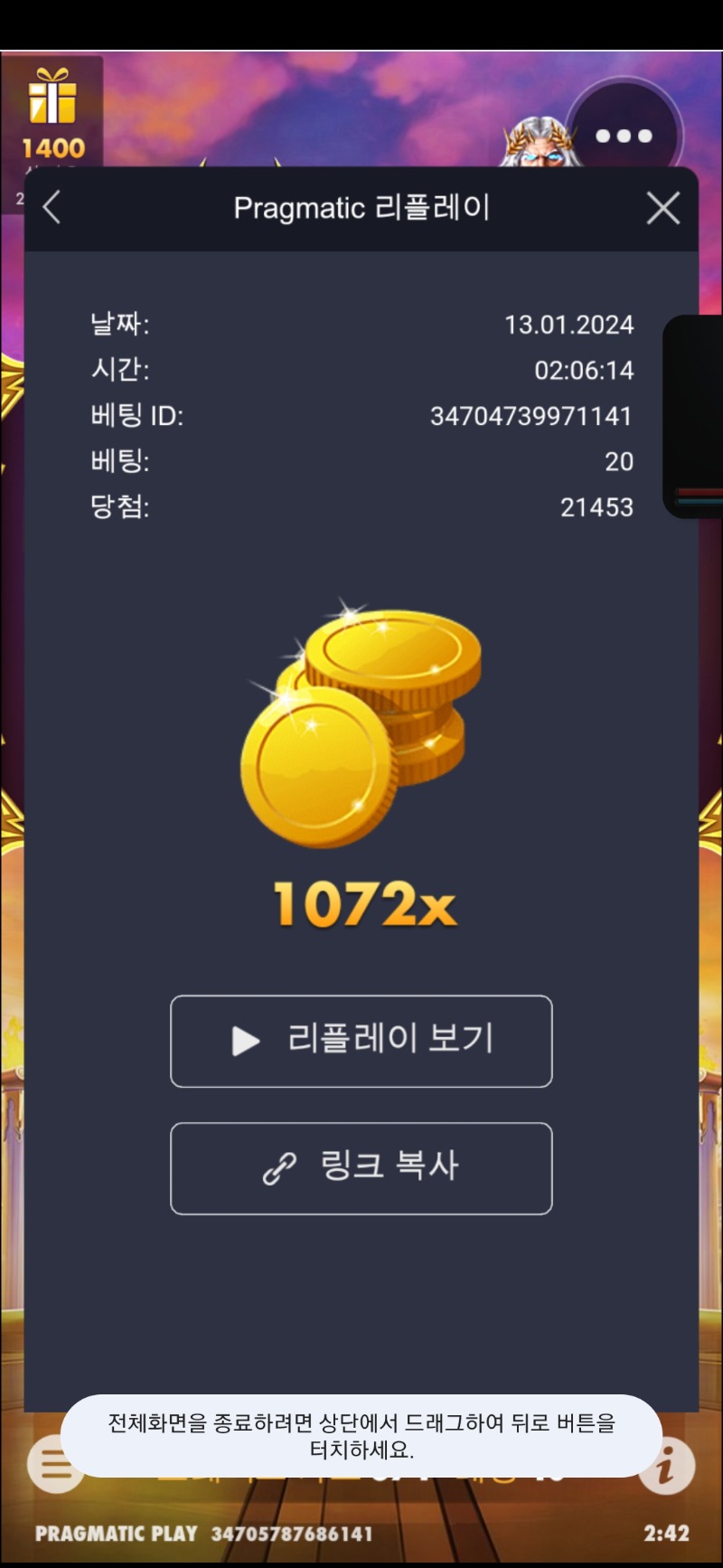Open the three-dots overflow menu
This screenshot has width=723, height=1568.
pyautogui.click(x=624, y=136)
